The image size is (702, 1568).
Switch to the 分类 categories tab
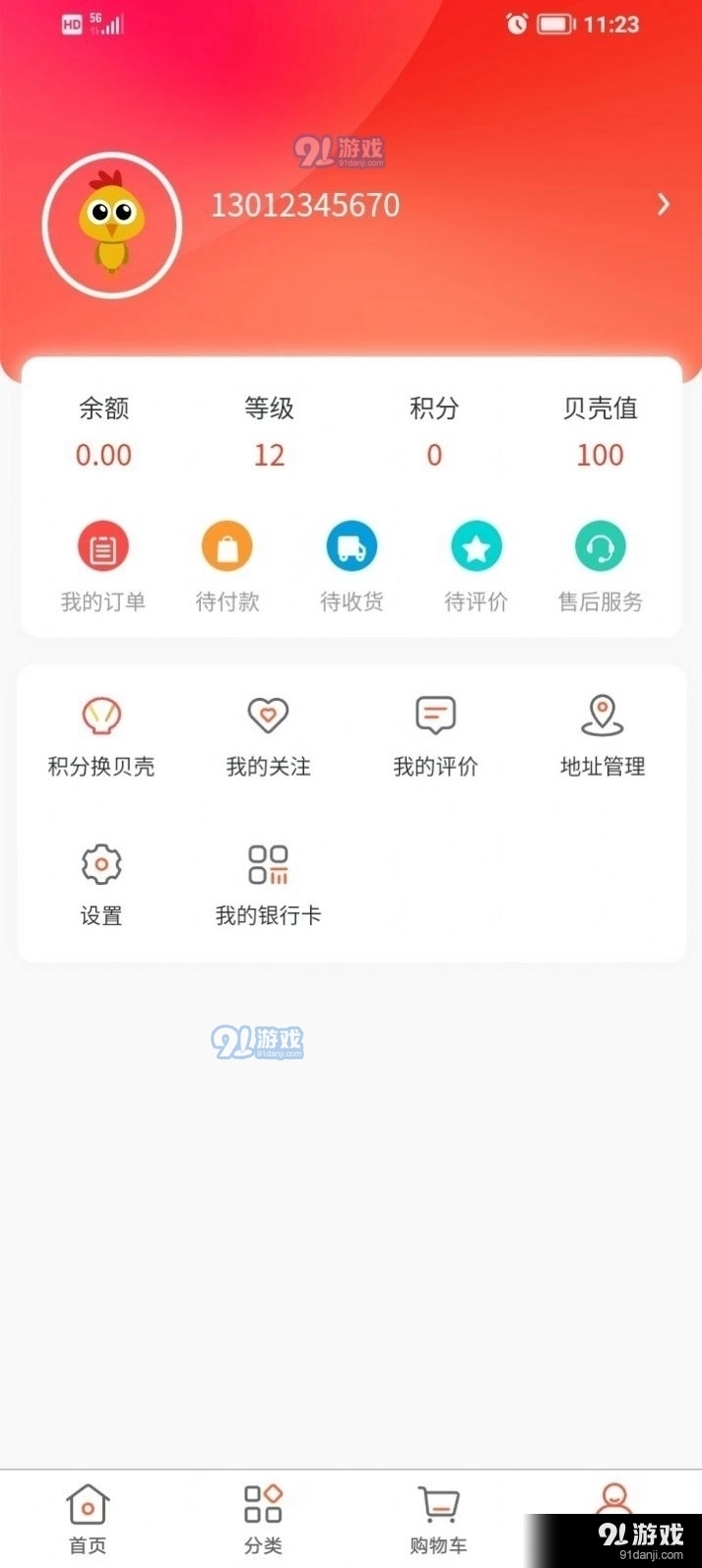click(263, 1519)
